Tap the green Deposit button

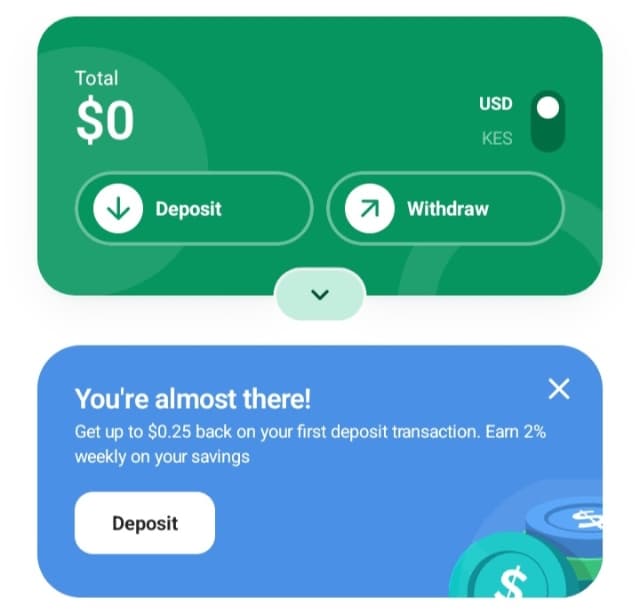[x=194, y=209]
